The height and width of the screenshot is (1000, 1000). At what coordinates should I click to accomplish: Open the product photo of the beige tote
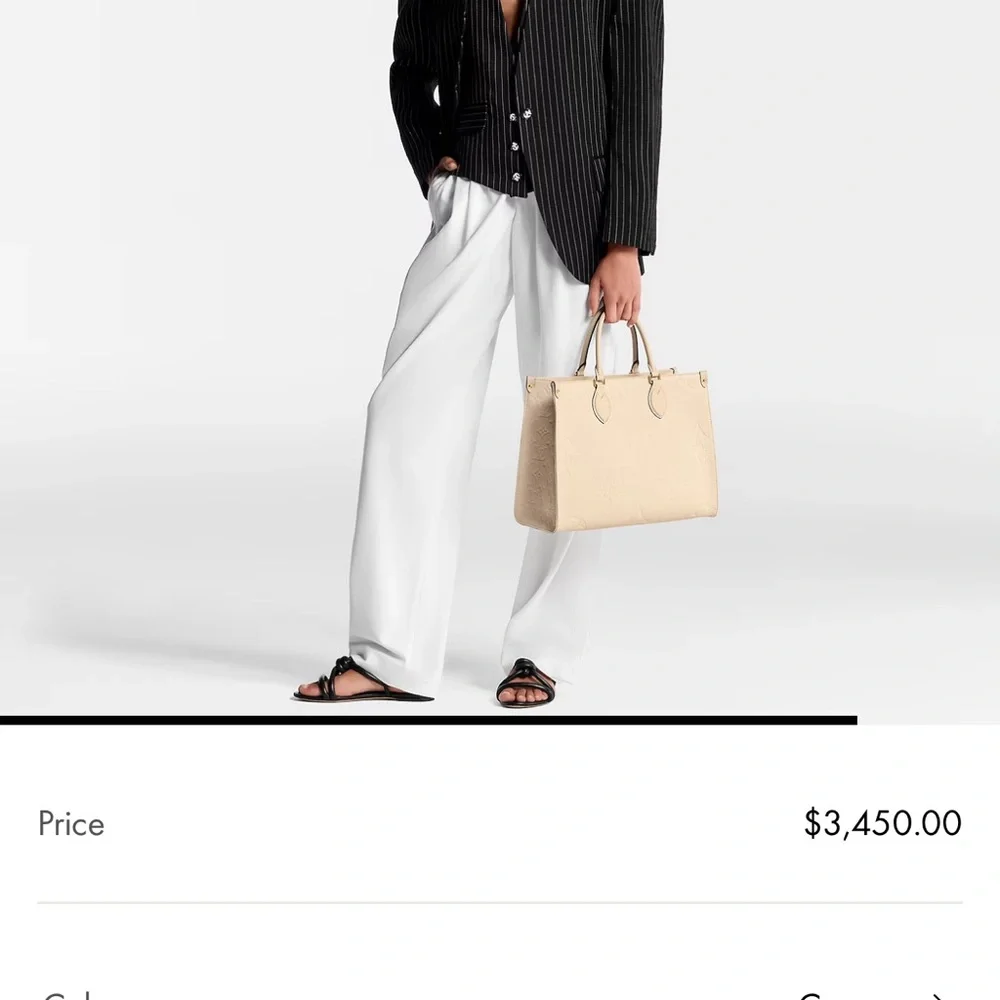click(500, 360)
